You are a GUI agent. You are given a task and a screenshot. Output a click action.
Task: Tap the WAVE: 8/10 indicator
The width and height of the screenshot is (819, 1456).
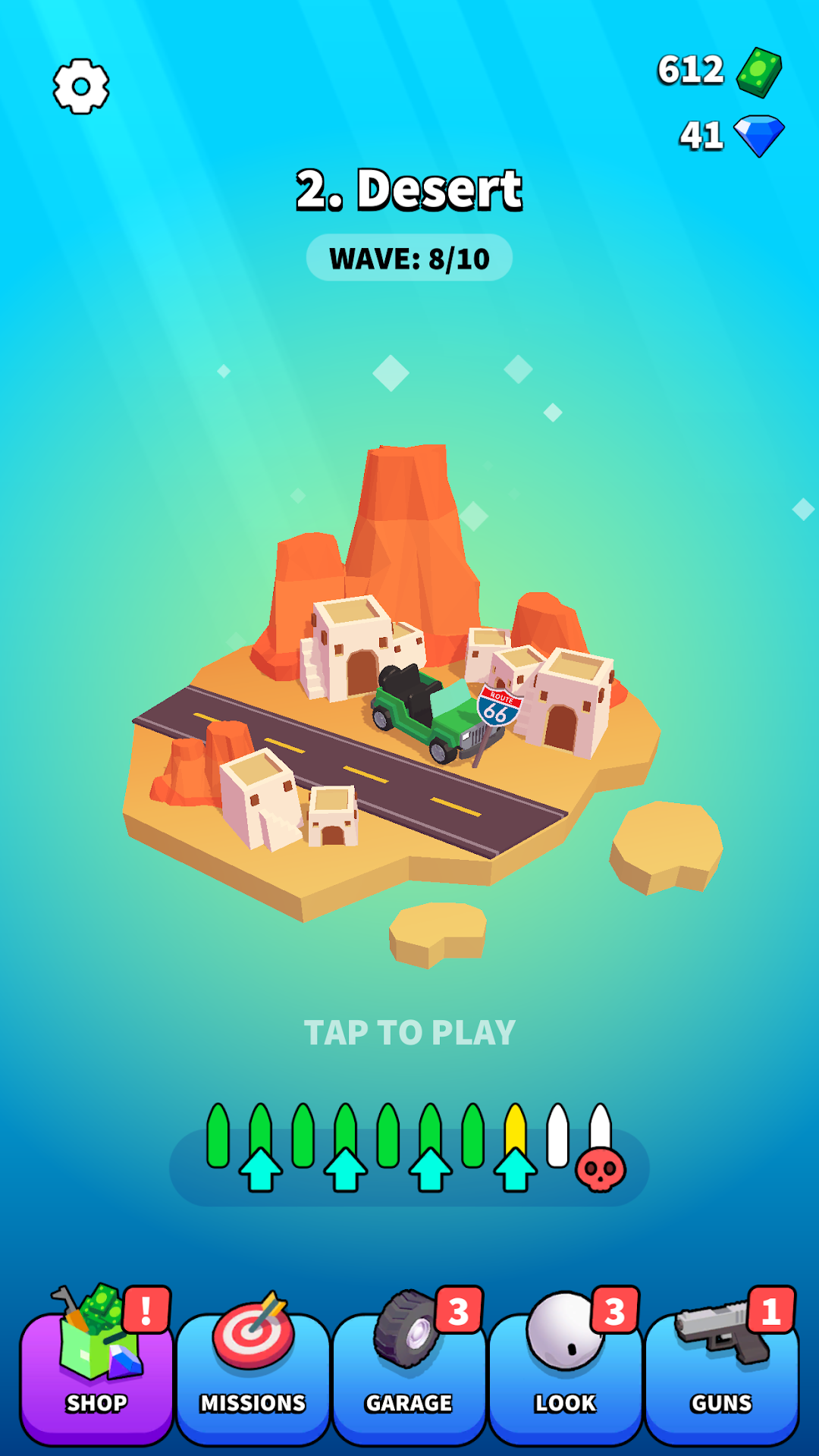(409, 257)
